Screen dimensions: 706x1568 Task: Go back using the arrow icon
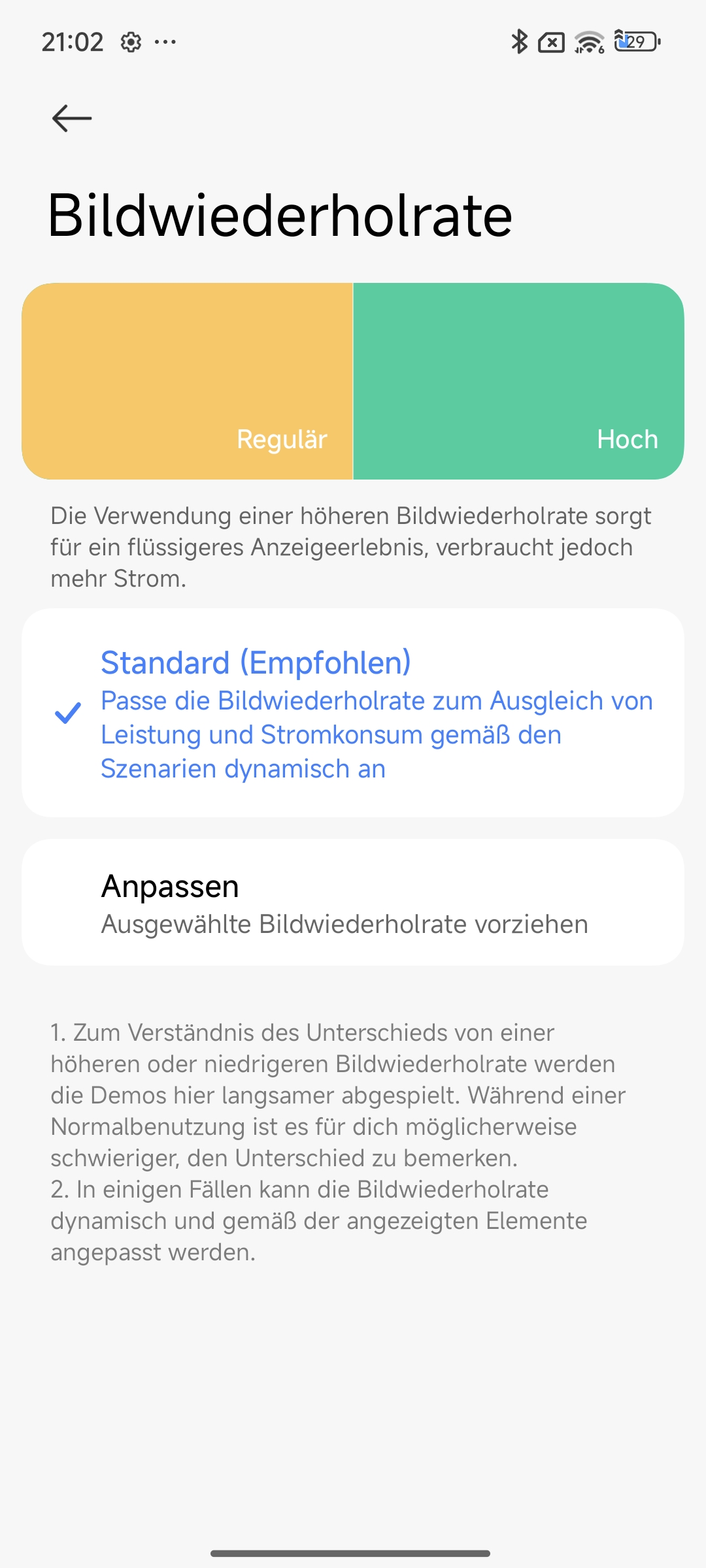click(72, 118)
